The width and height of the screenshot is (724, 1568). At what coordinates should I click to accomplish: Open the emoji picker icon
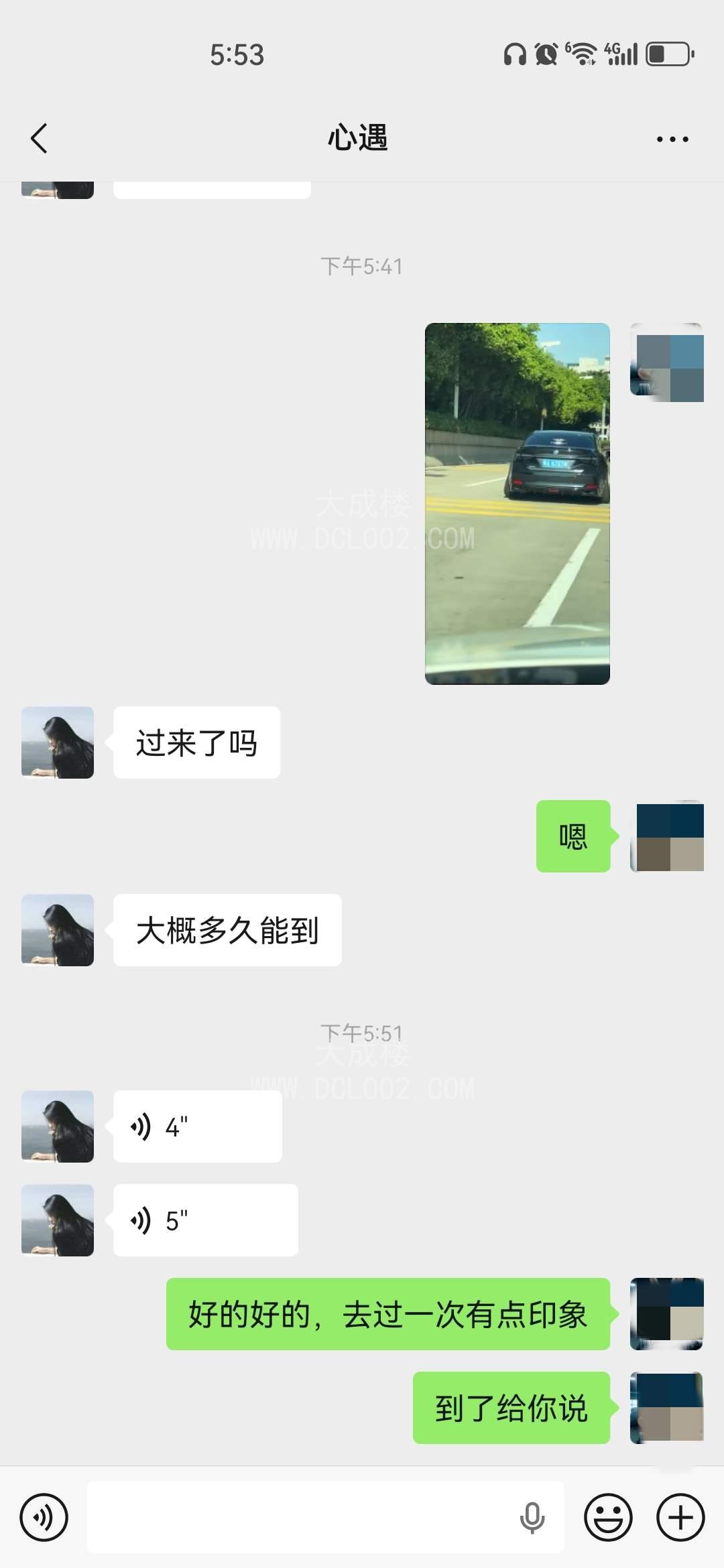pos(607,1516)
